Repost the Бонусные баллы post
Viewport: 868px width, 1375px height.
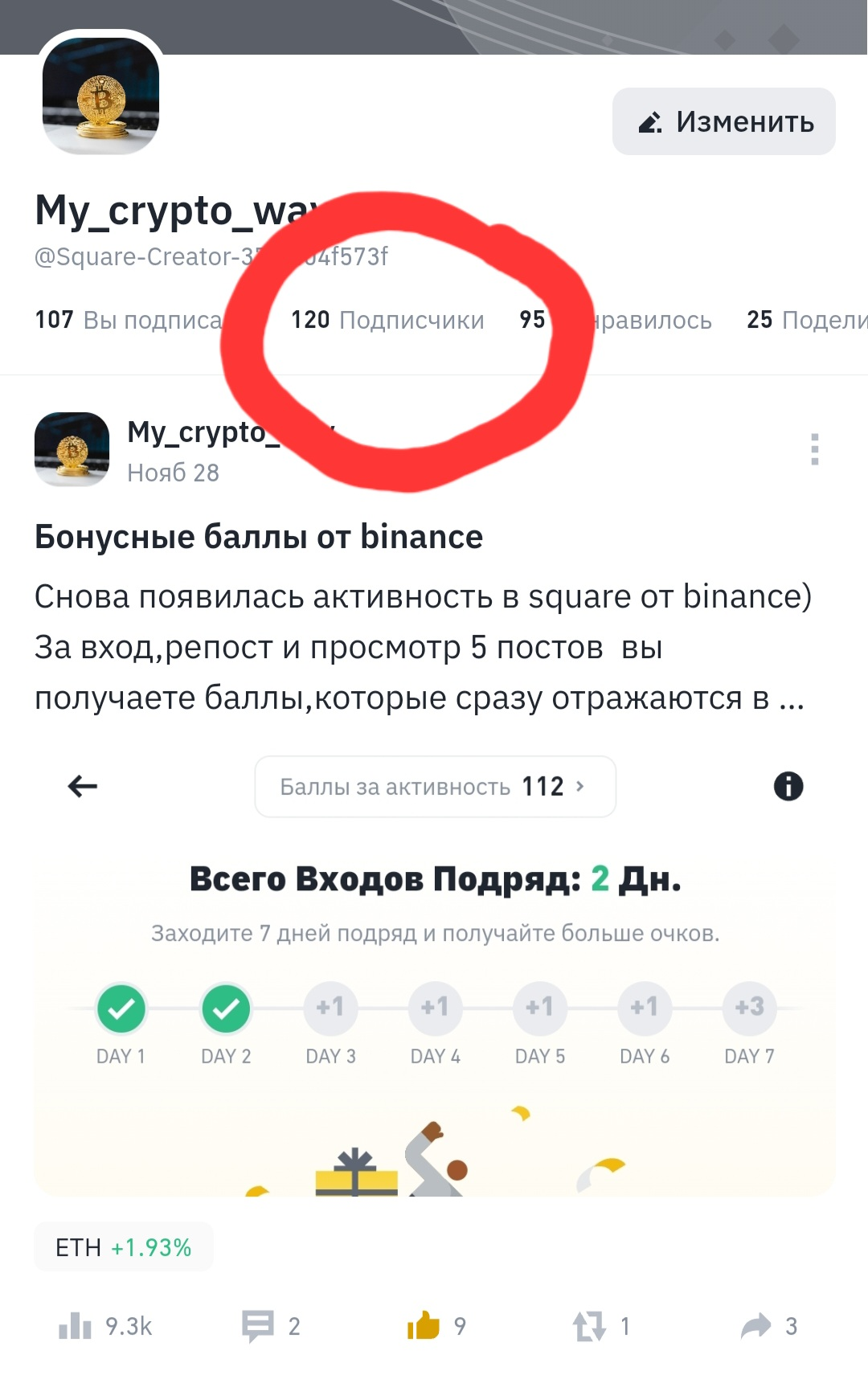[x=589, y=1326]
